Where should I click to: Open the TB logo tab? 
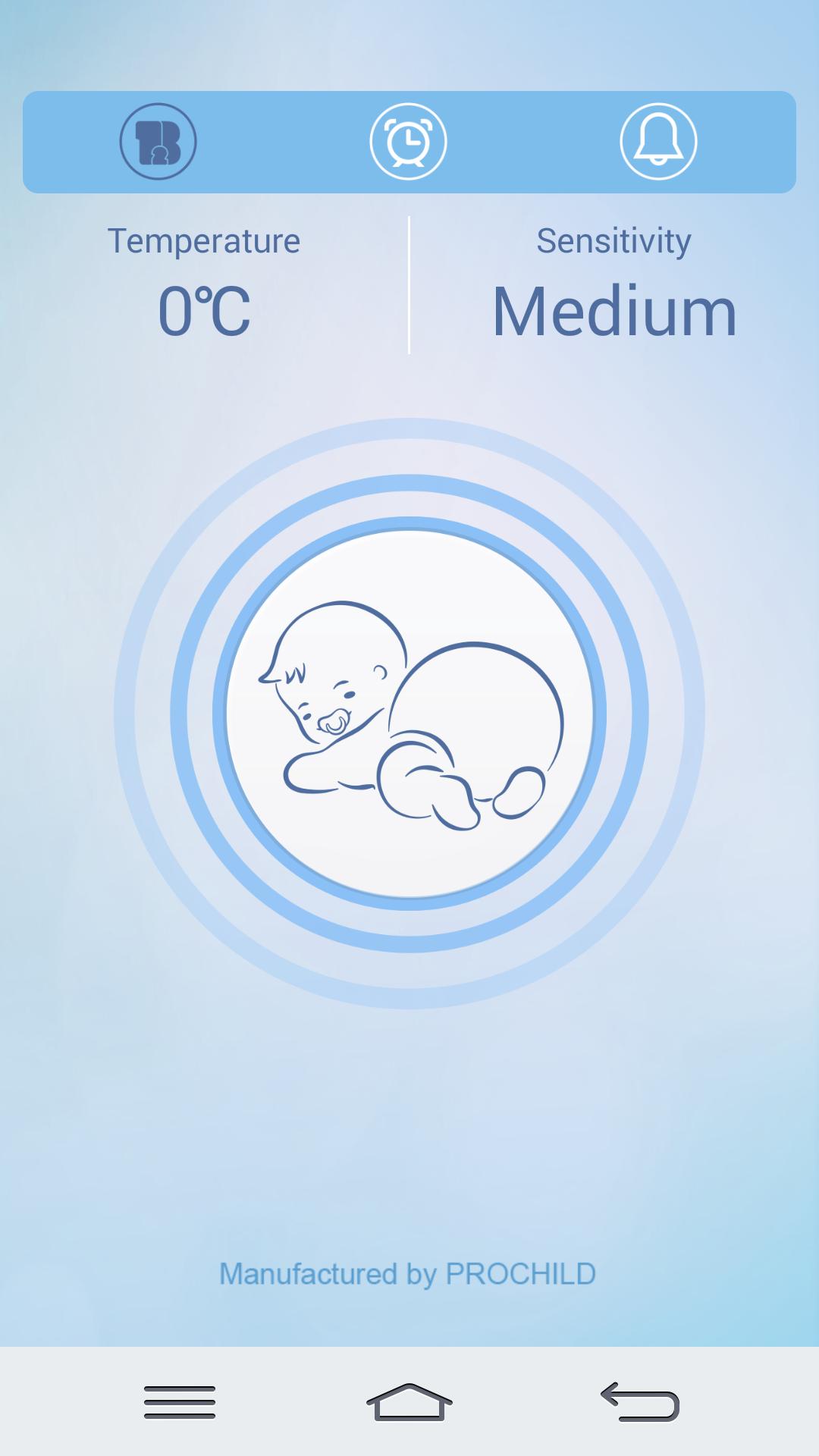point(158,142)
